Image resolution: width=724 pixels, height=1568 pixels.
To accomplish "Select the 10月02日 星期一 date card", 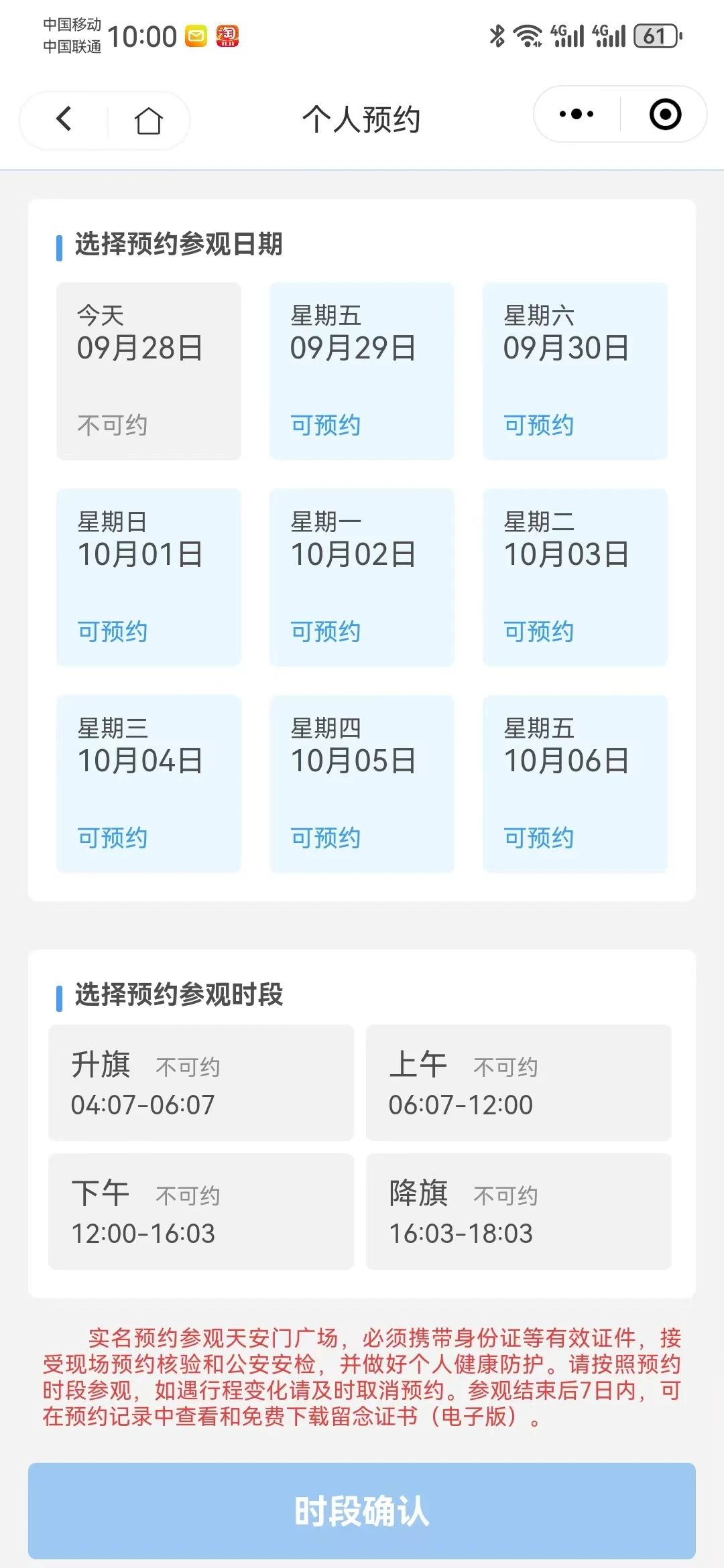I will [362, 578].
